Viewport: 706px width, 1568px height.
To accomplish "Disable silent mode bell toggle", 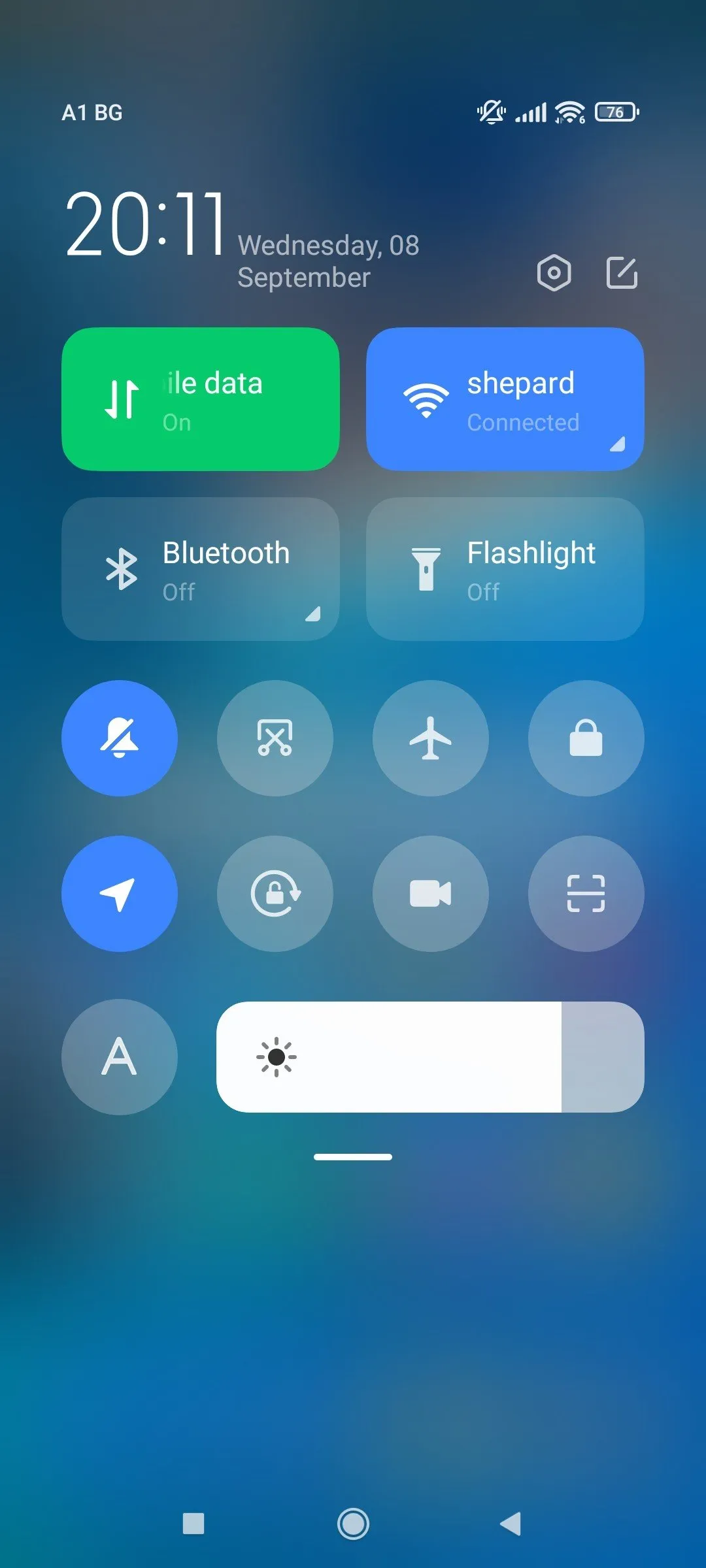I will coord(120,738).
